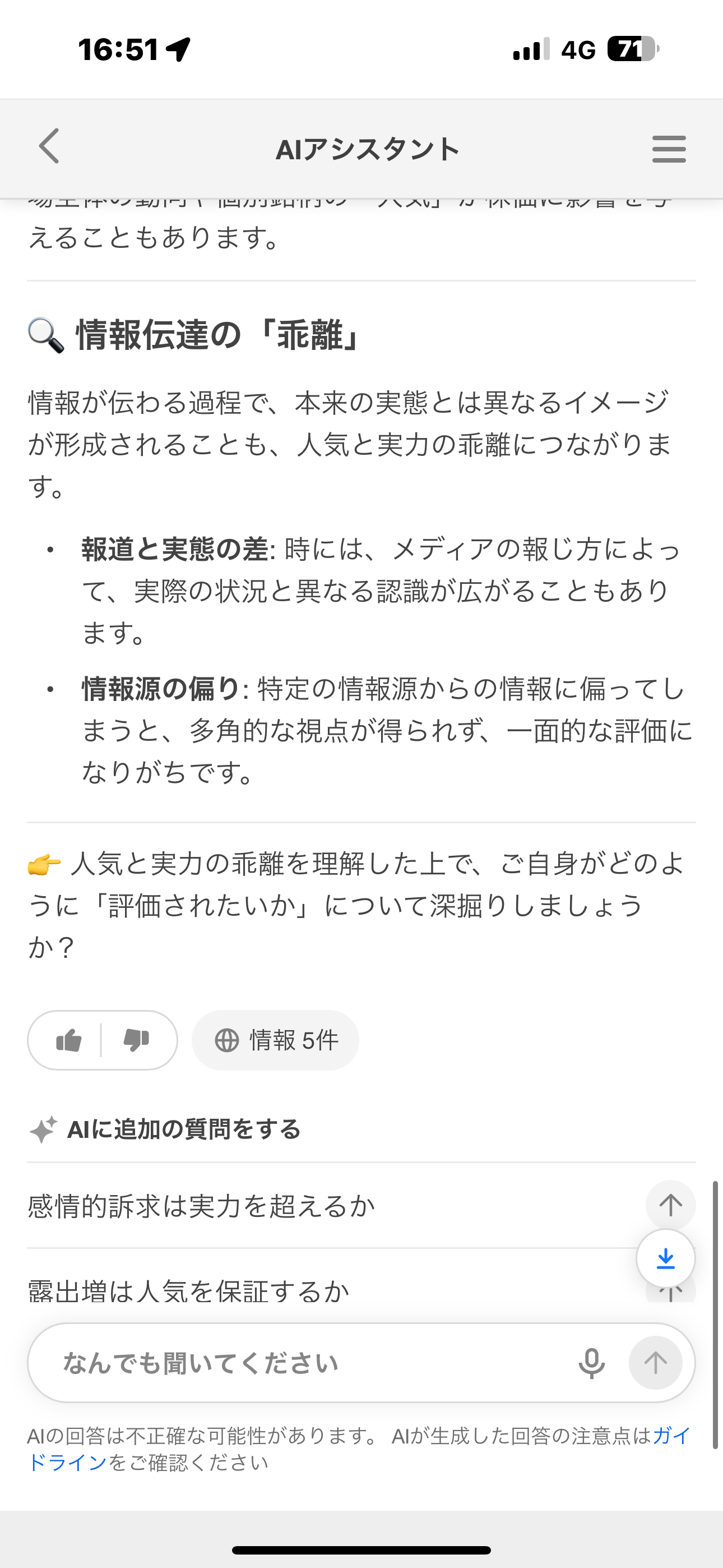Open the hamburger menu
This screenshot has height=1568, width=723.
click(668, 149)
